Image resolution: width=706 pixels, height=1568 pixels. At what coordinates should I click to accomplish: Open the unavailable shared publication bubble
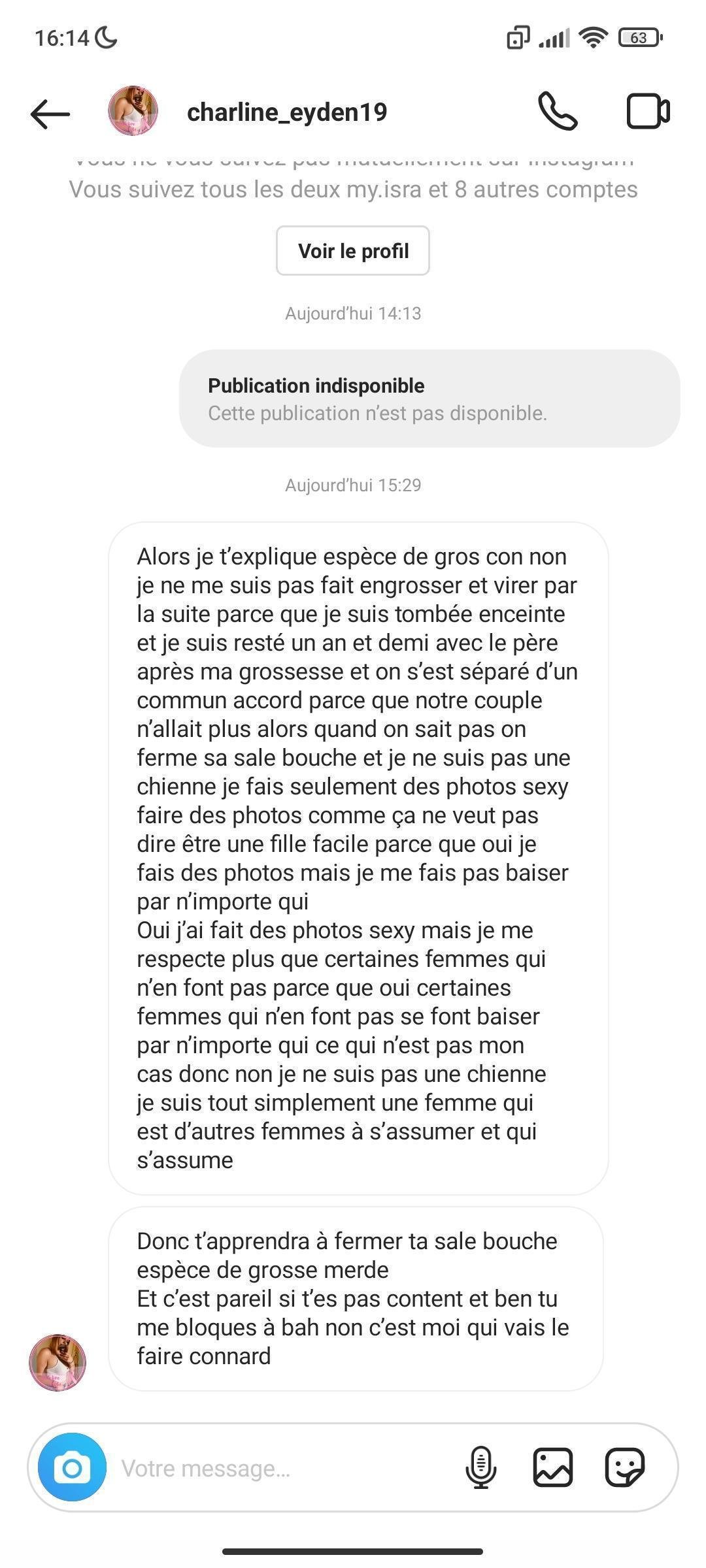429,399
